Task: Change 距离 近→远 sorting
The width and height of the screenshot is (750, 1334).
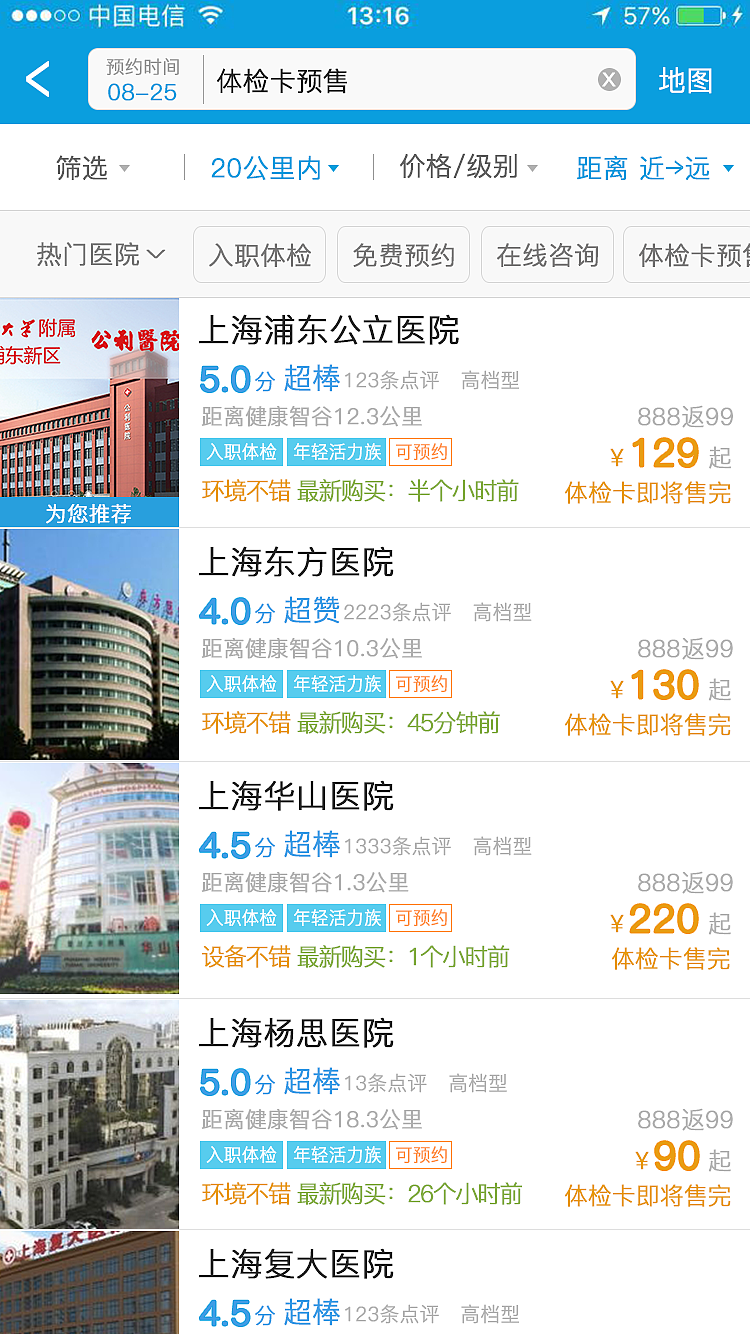Action: click(x=656, y=168)
